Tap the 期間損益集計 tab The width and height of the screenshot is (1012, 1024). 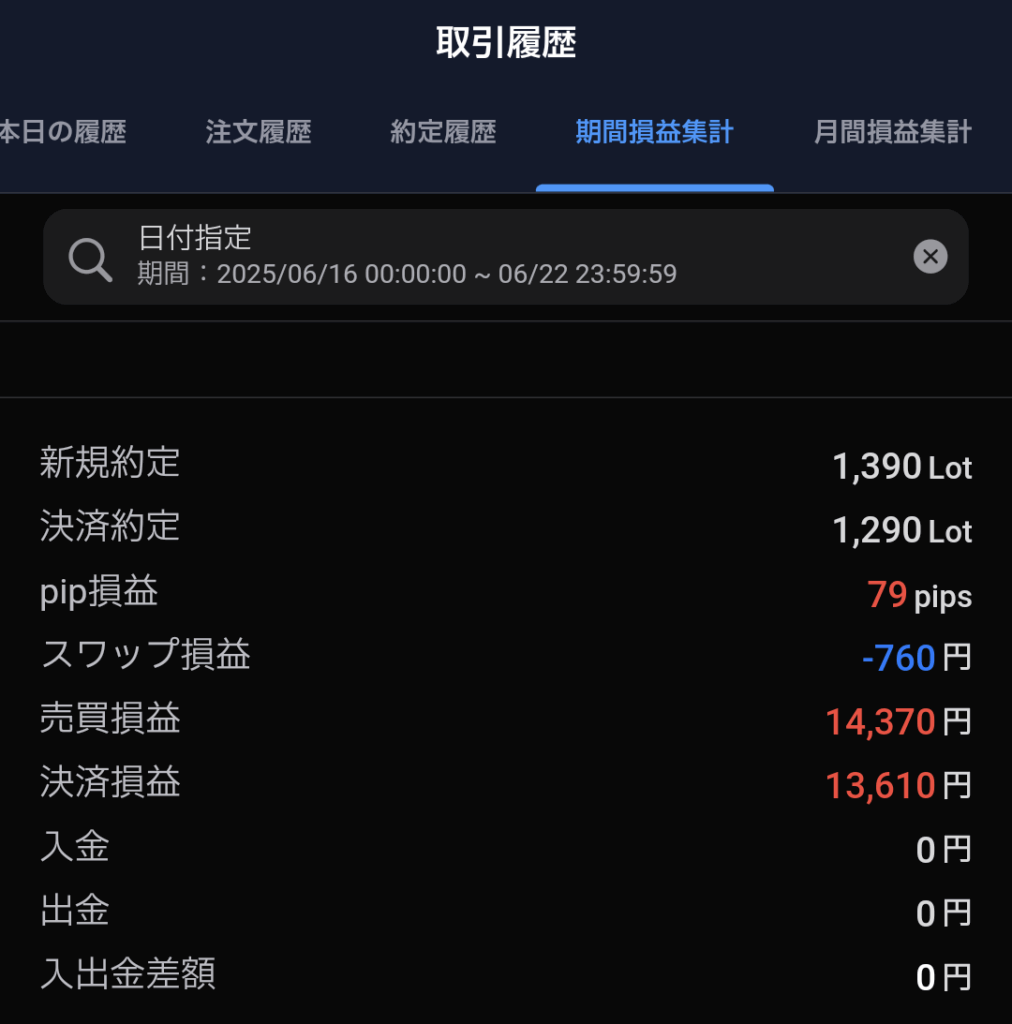(x=654, y=132)
